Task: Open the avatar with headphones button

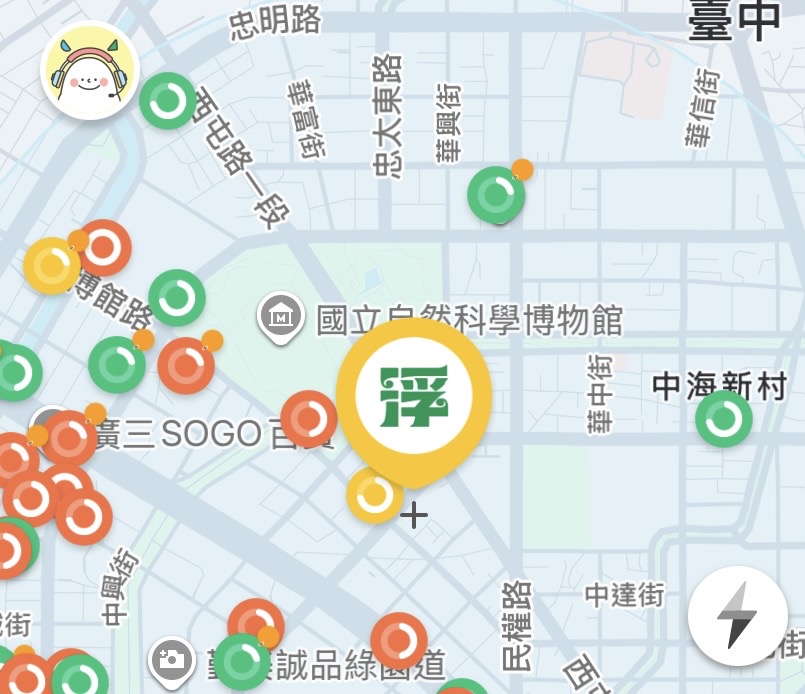Action: click(90, 70)
